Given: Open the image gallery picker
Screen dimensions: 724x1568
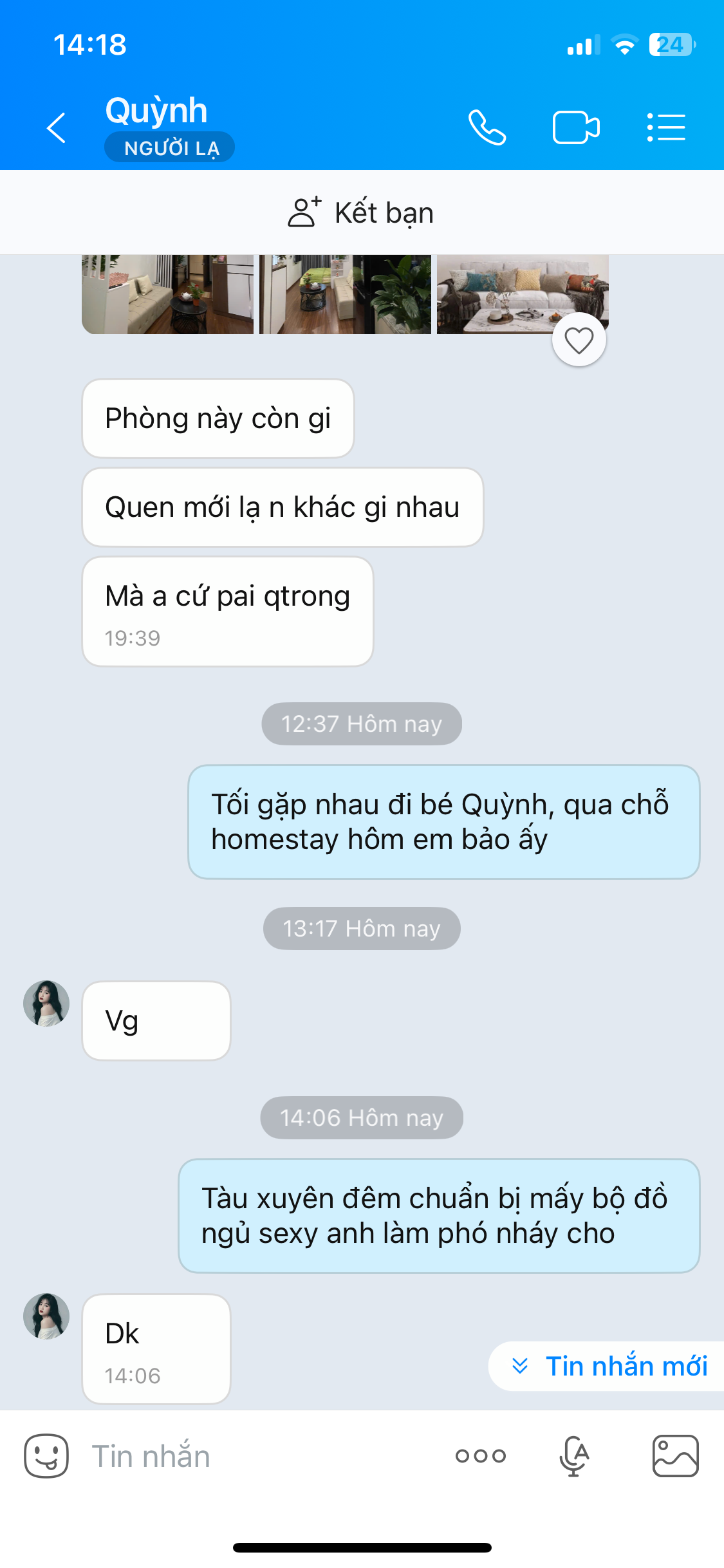Looking at the screenshot, I should pos(675,1456).
